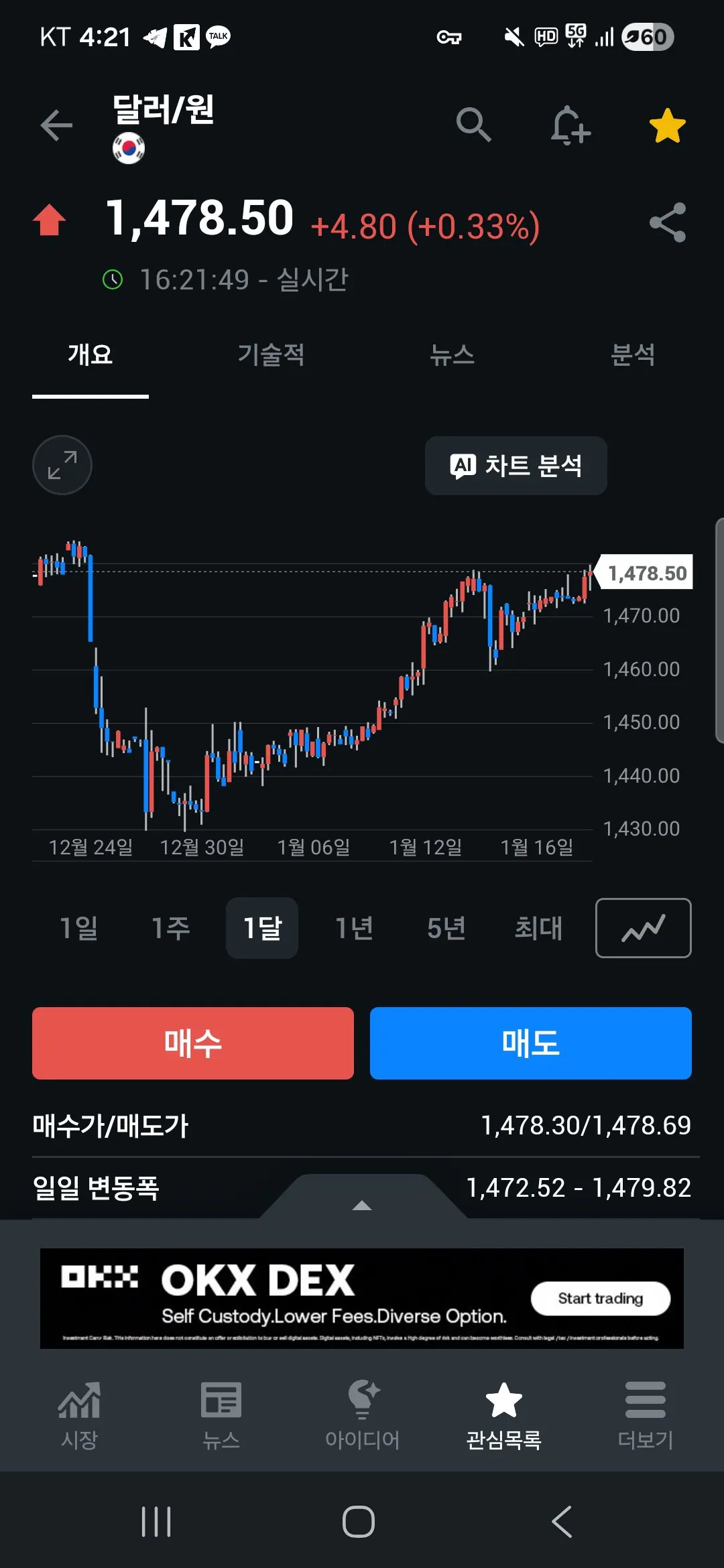
Task: Select the 최대 chart range
Action: (538, 928)
